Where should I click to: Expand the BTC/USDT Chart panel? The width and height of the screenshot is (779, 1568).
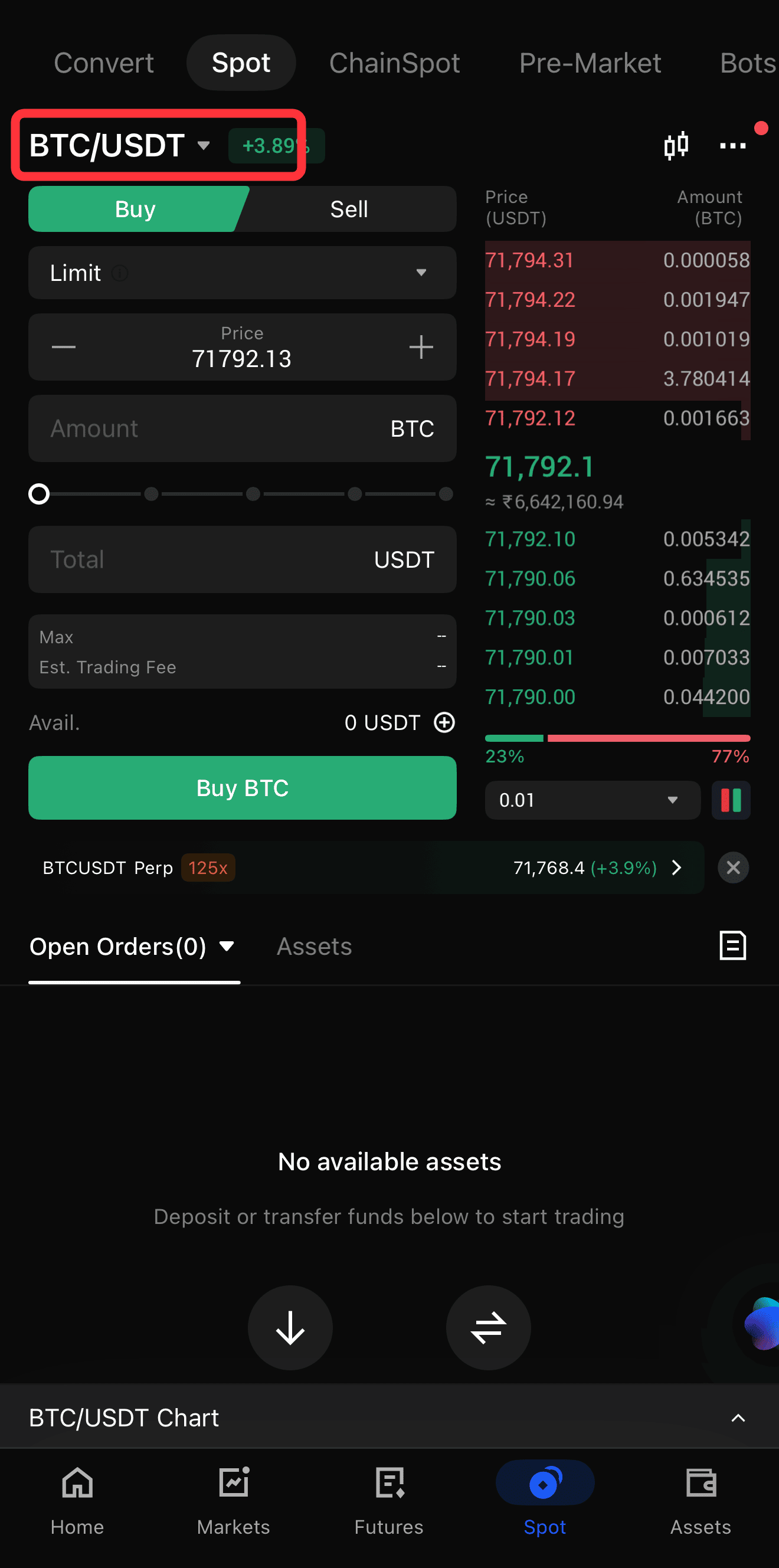(x=738, y=1418)
